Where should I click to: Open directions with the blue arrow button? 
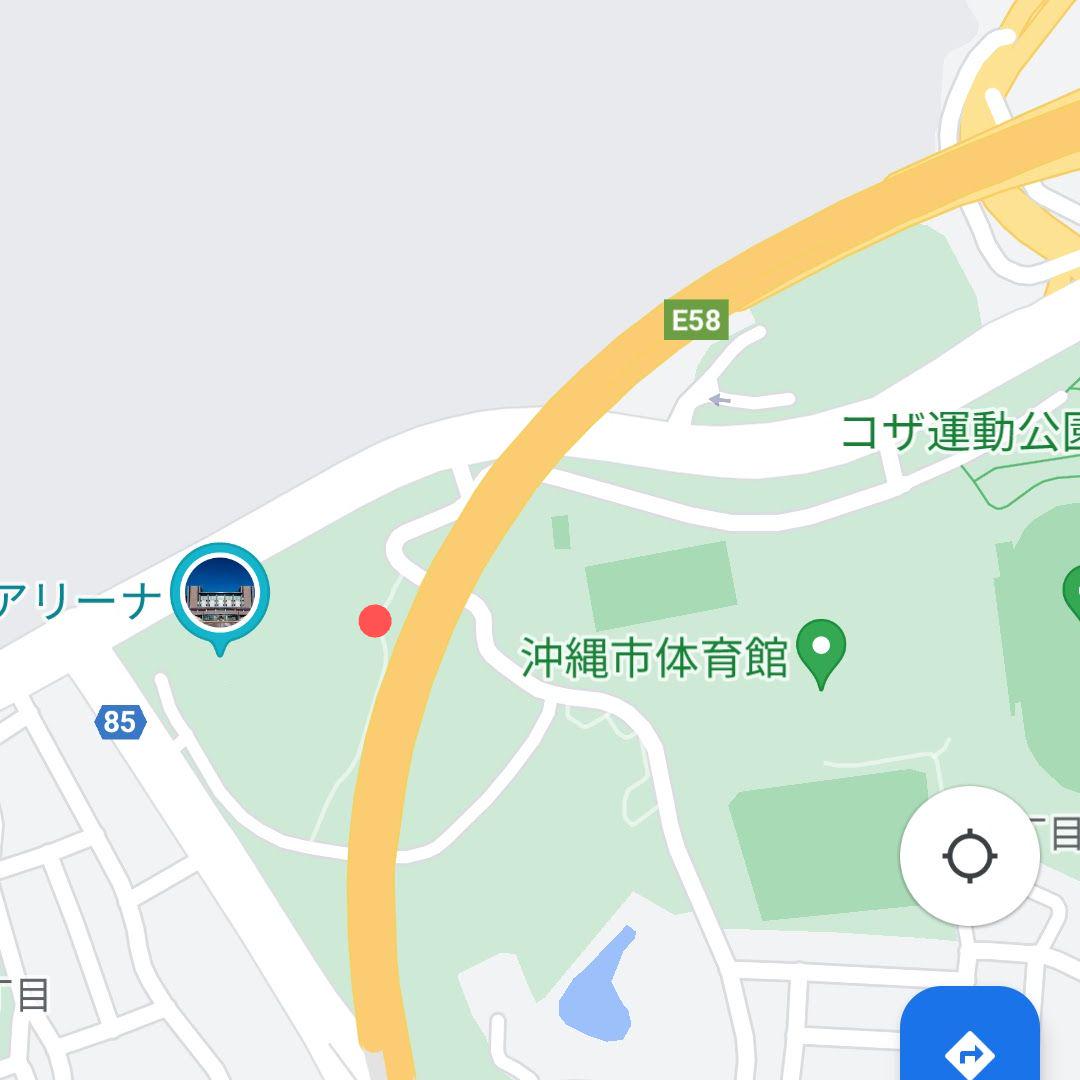(x=969, y=1040)
